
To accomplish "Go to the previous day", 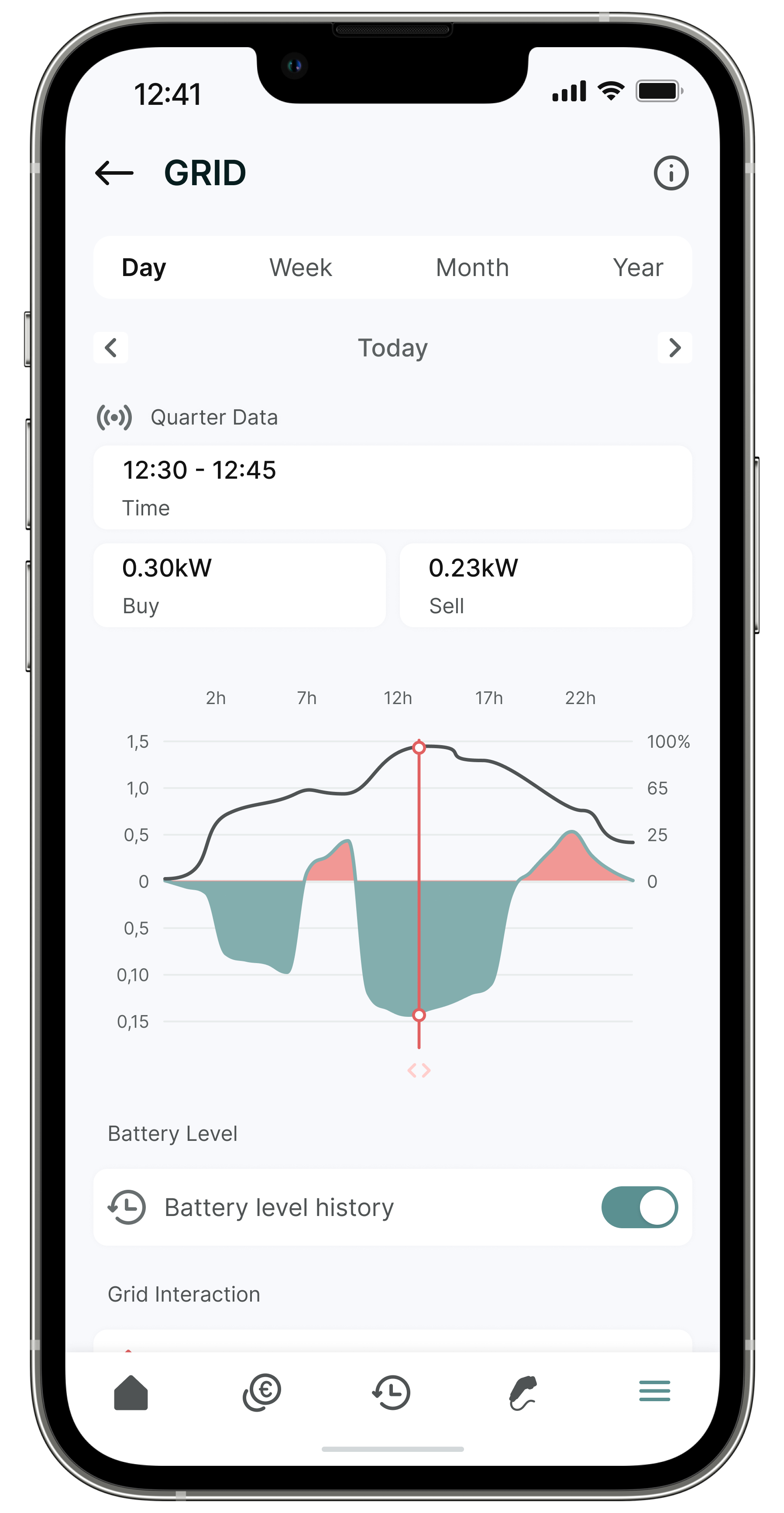I will [x=111, y=348].
